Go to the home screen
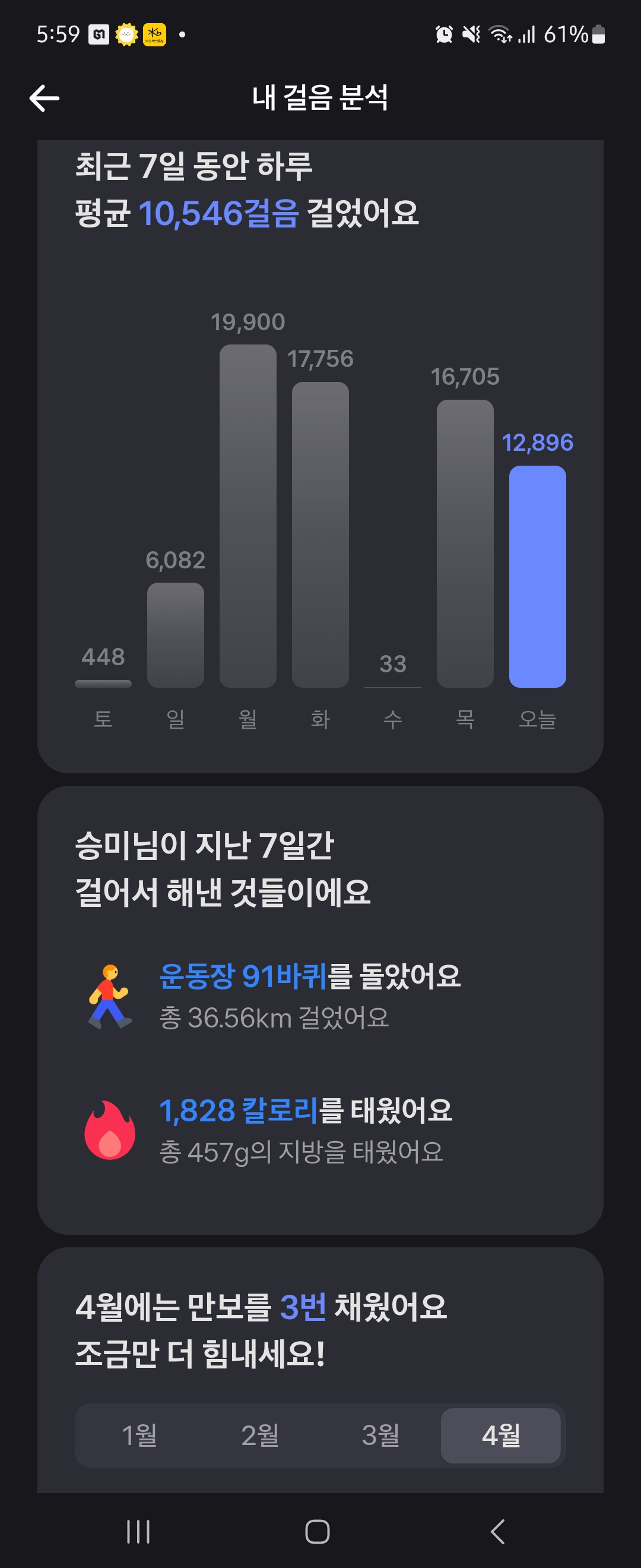The image size is (641, 1568). 317,1531
